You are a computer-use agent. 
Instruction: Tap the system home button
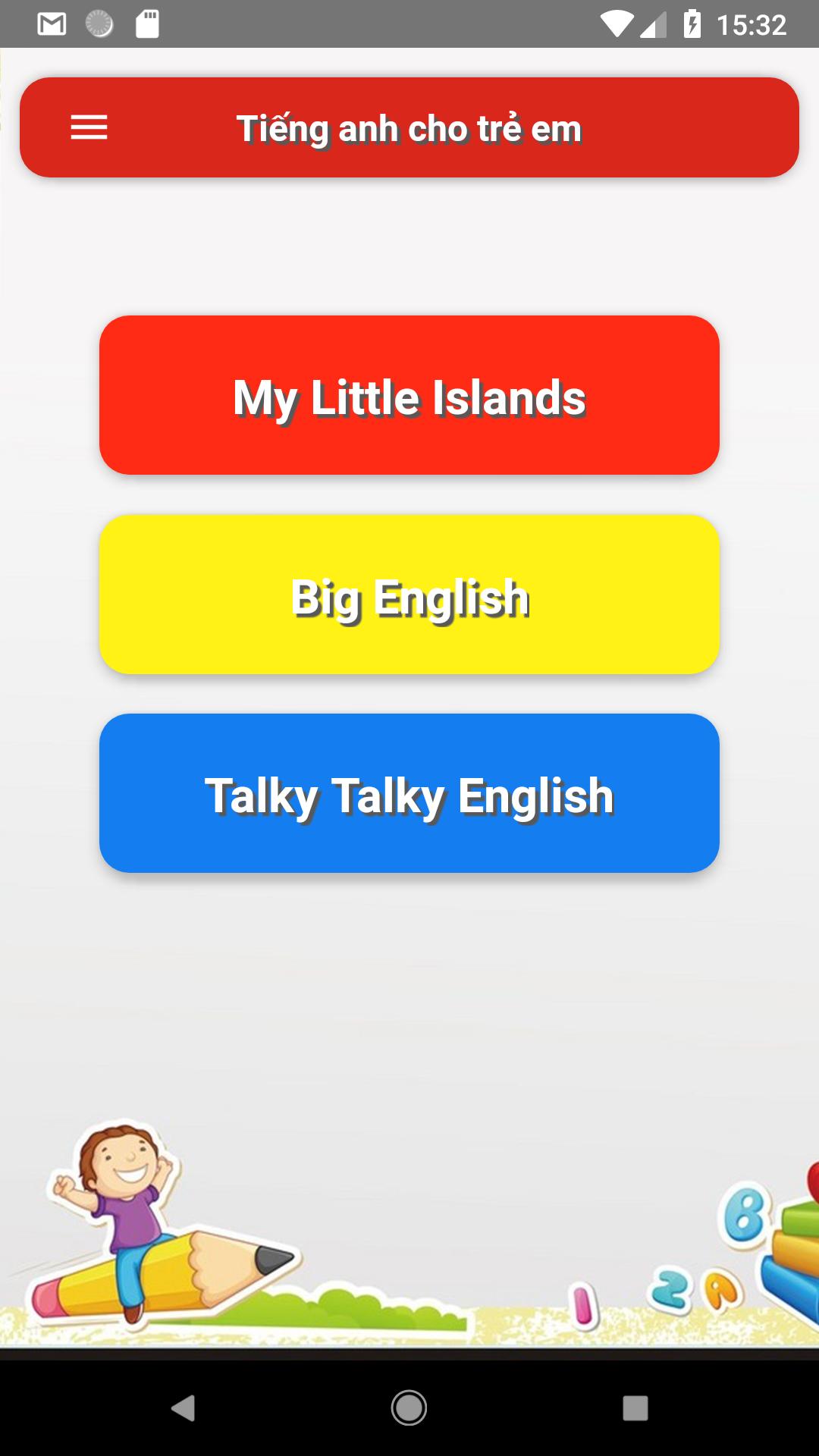pyautogui.click(x=409, y=1408)
